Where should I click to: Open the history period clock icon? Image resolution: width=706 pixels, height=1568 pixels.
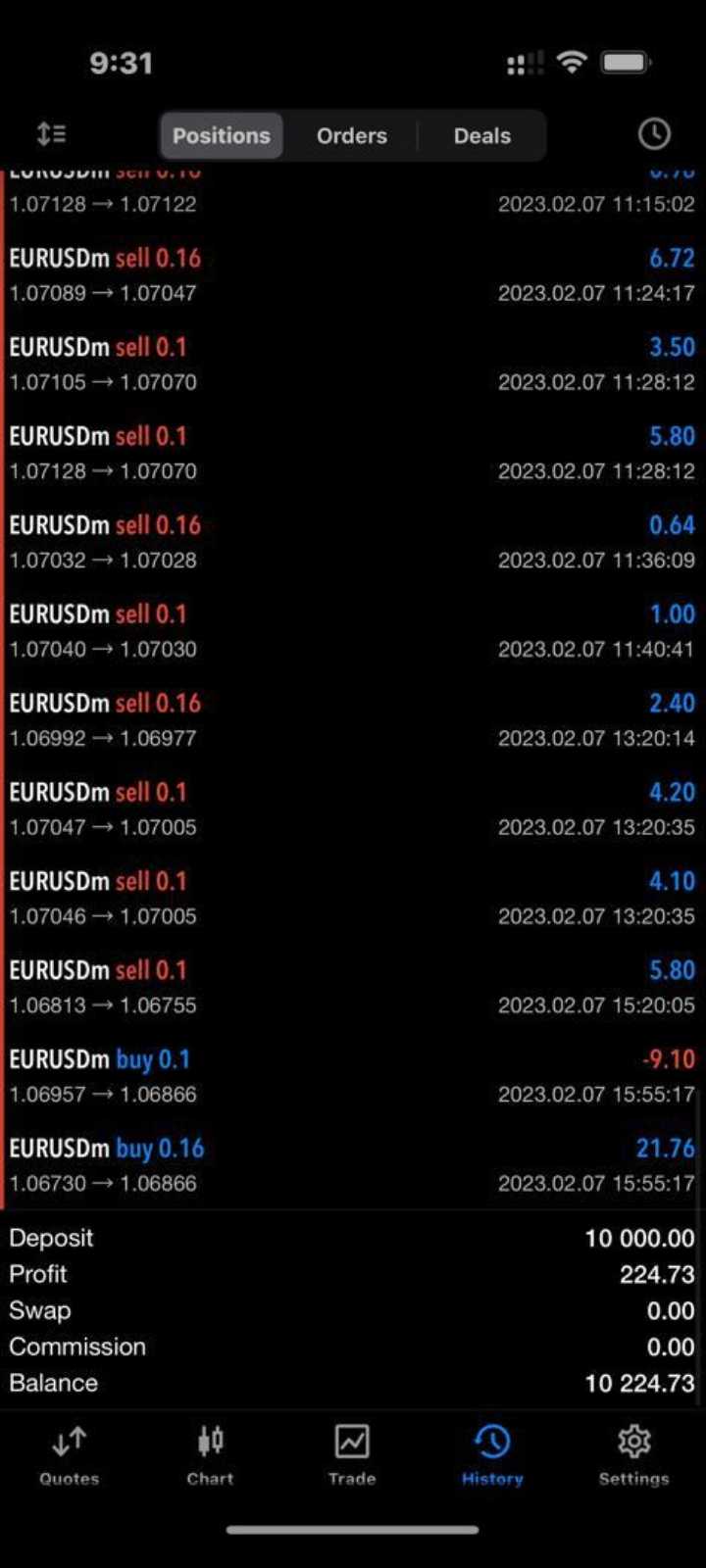[x=654, y=134]
